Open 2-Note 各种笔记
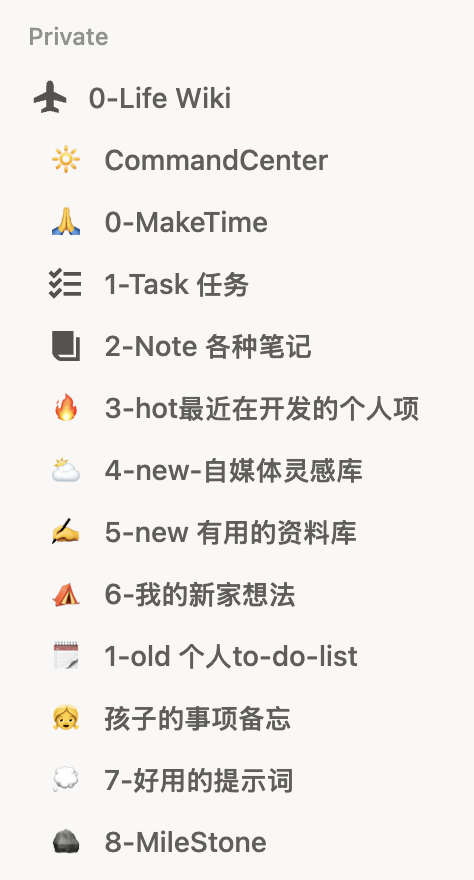 [x=208, y=346]
